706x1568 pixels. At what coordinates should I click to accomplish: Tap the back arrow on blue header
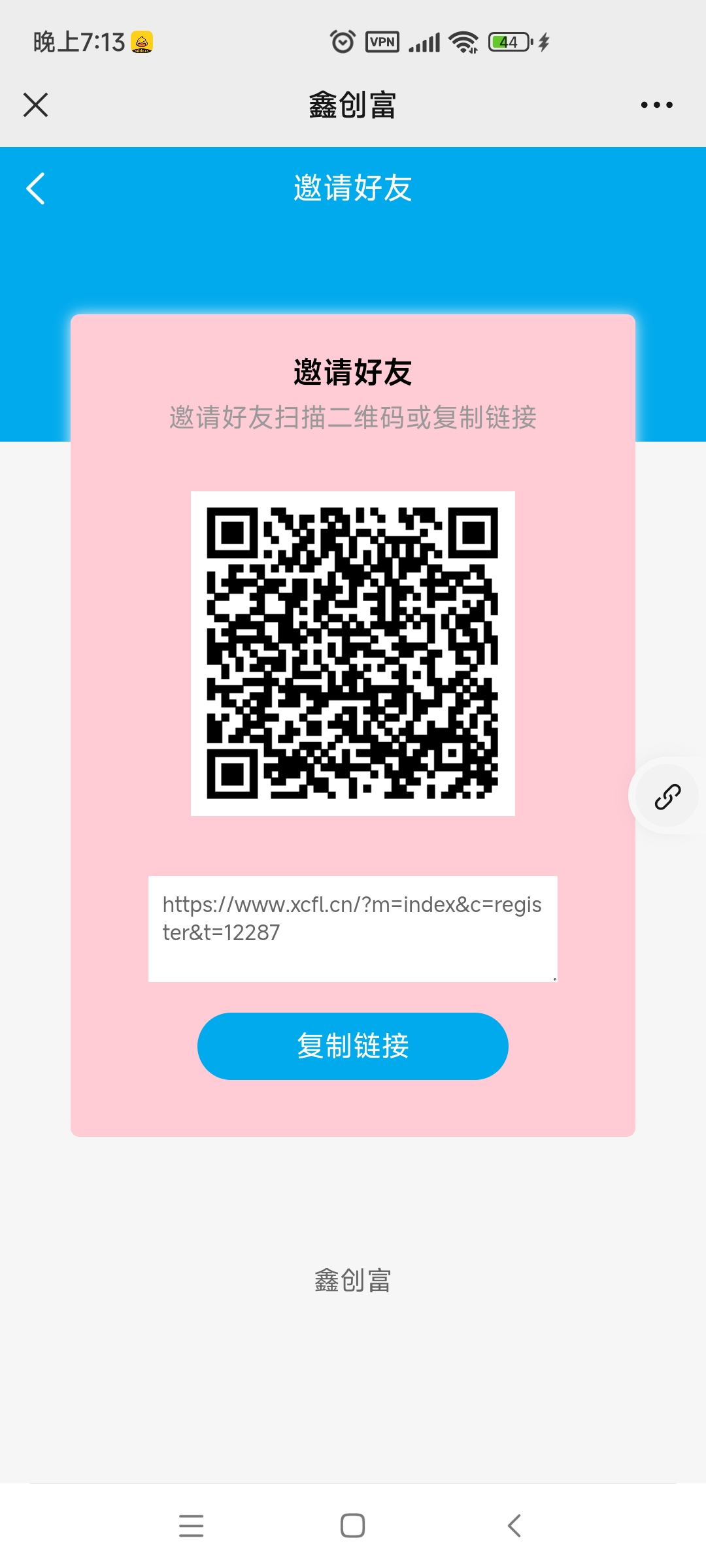point(36,188)
